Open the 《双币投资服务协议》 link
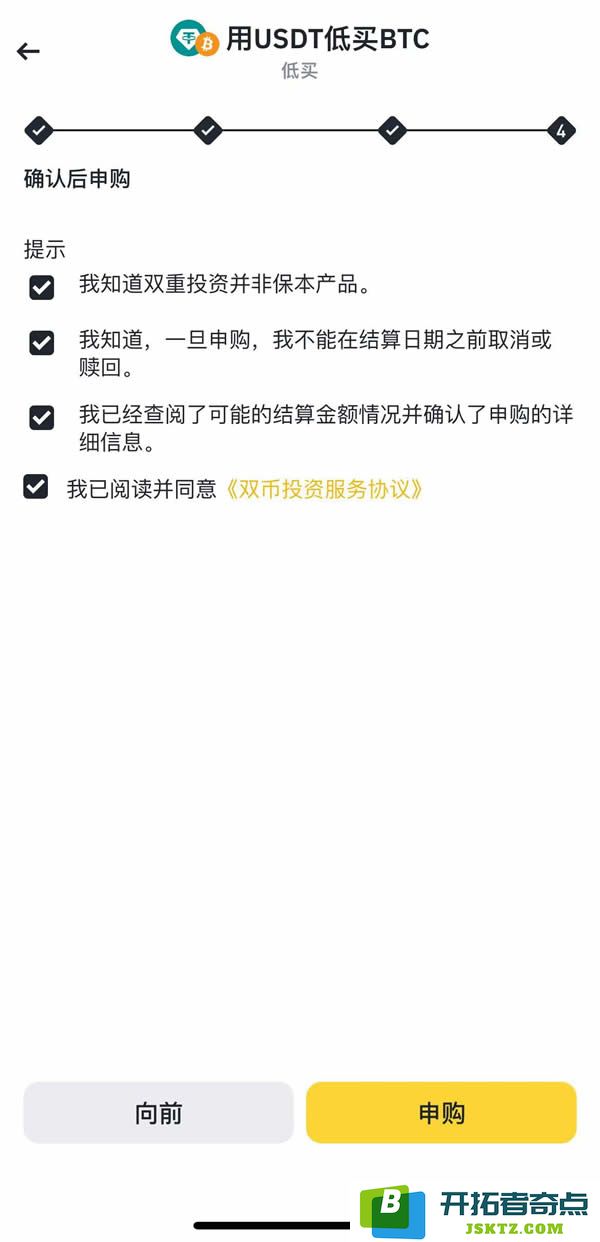The height and width of the screenshot is (1242, 600). tap(320, 489)
